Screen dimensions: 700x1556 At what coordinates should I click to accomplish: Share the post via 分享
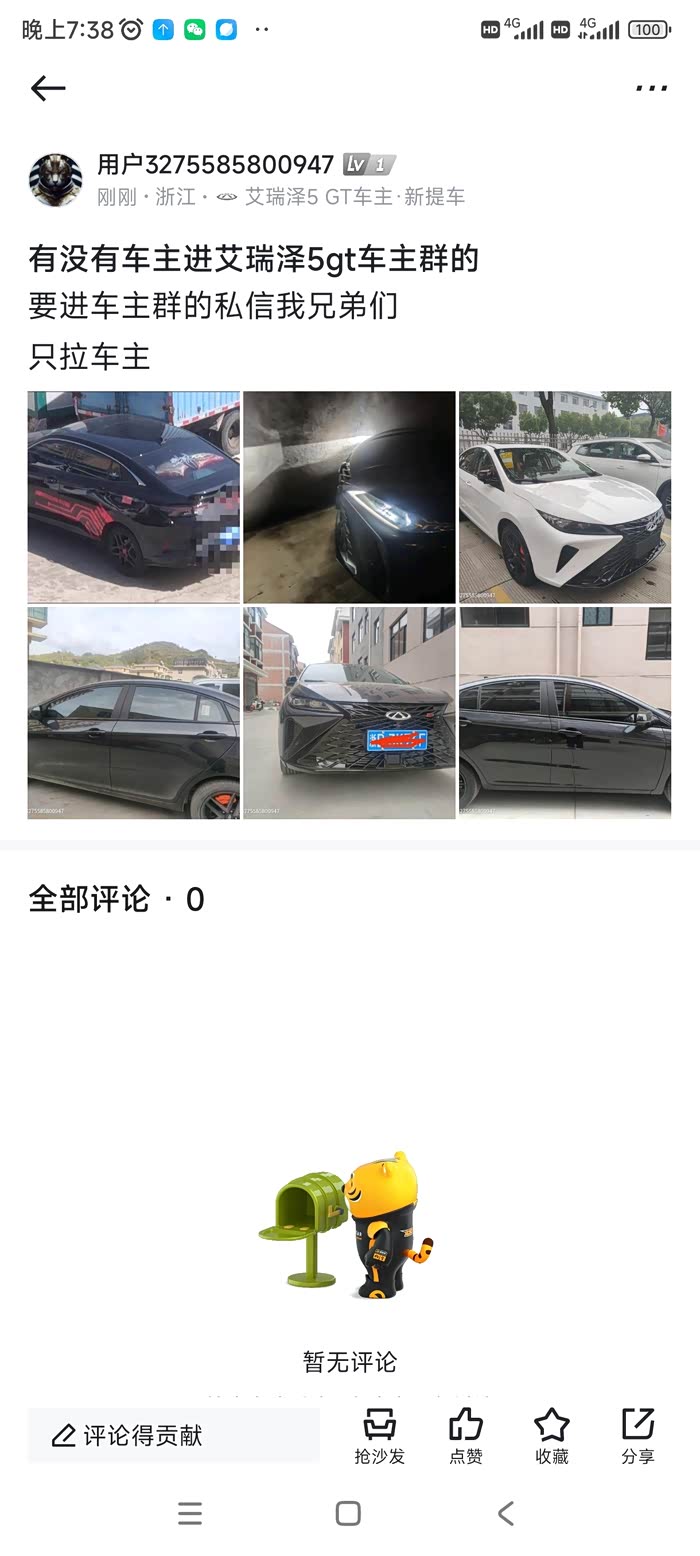[638, 1436]
